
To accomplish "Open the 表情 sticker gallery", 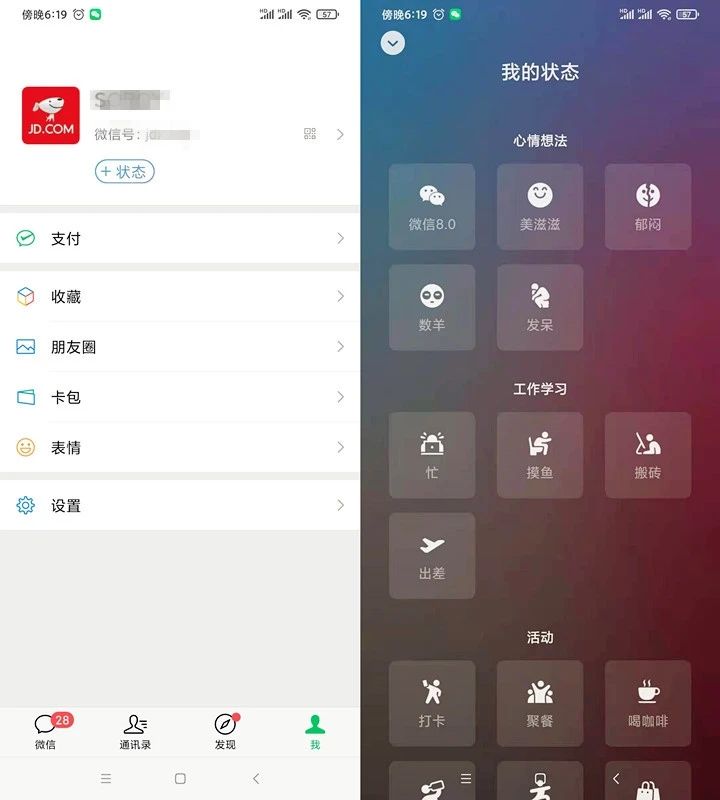I will point(180,447).
